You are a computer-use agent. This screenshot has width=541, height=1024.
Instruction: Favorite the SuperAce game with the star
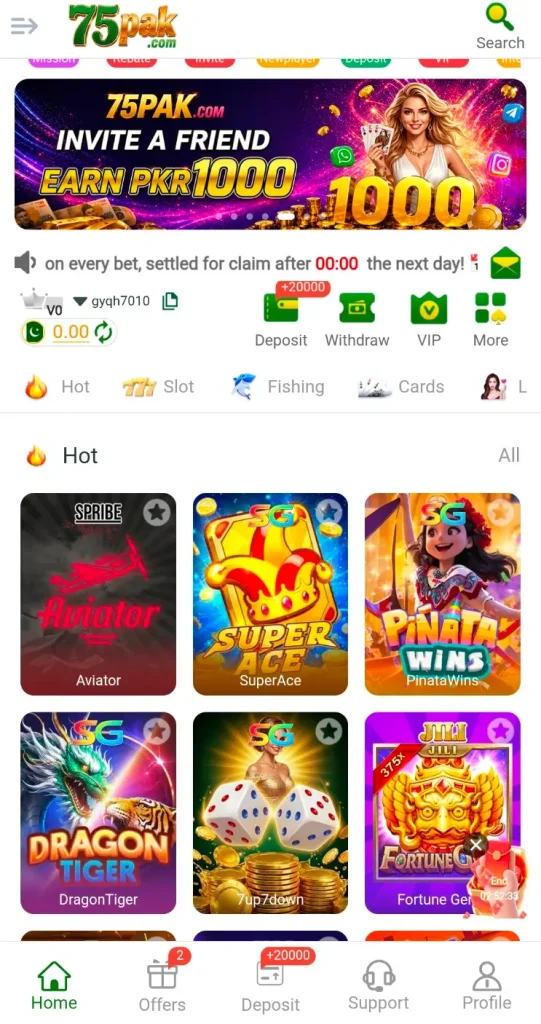329,512
